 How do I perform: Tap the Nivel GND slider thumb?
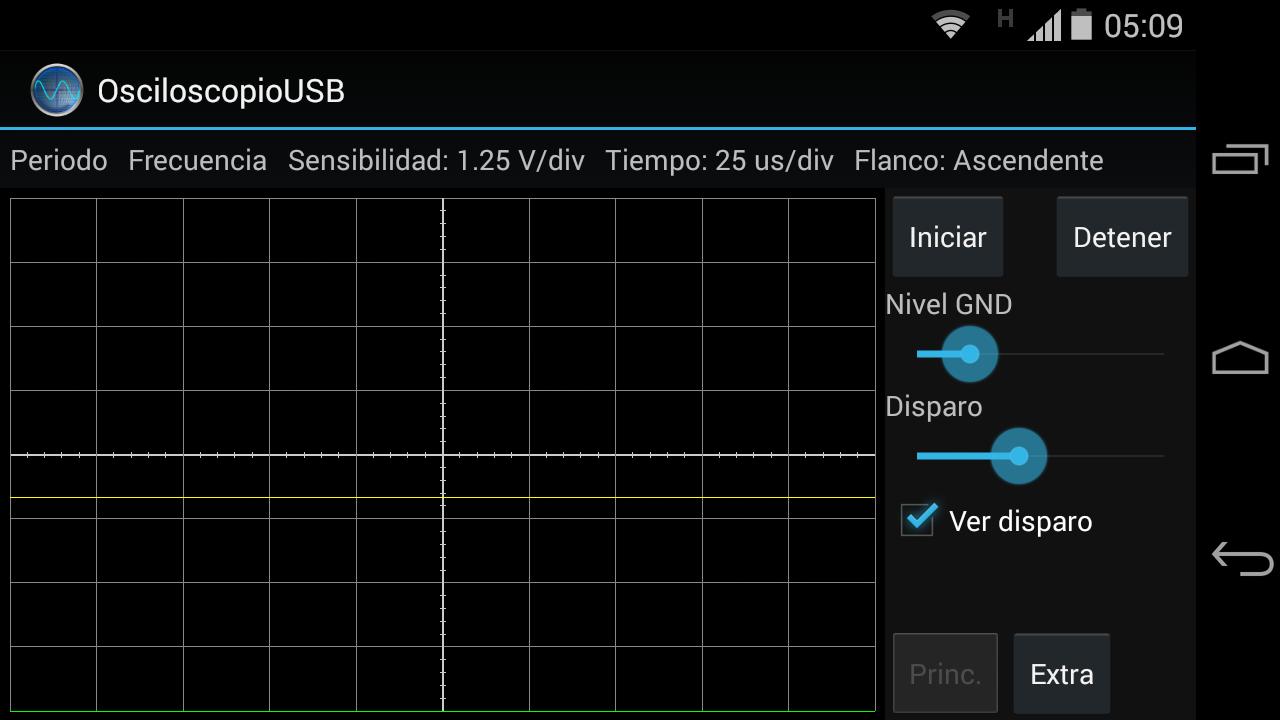[969, 354]
